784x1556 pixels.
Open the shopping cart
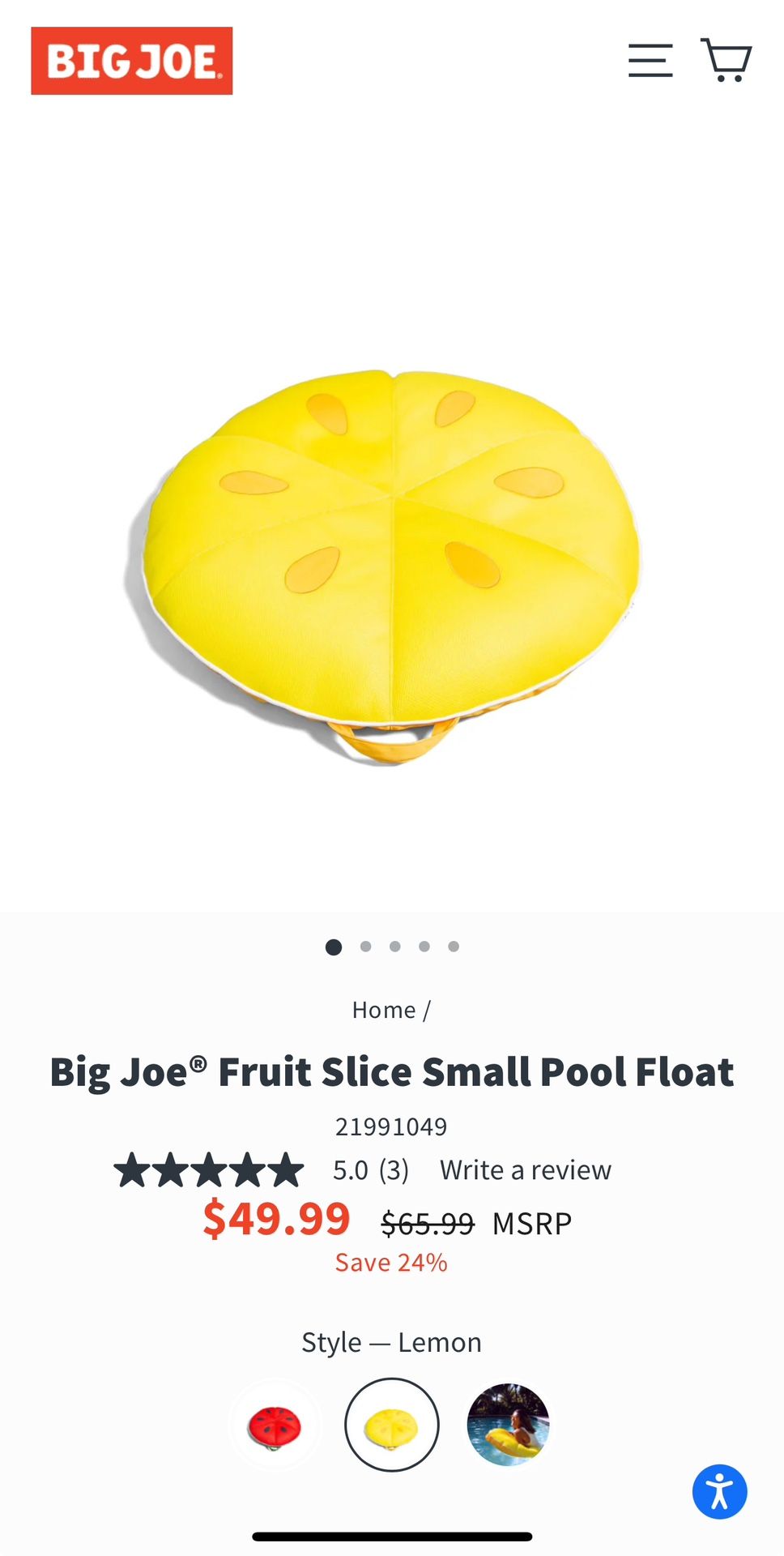pos(726,60)
